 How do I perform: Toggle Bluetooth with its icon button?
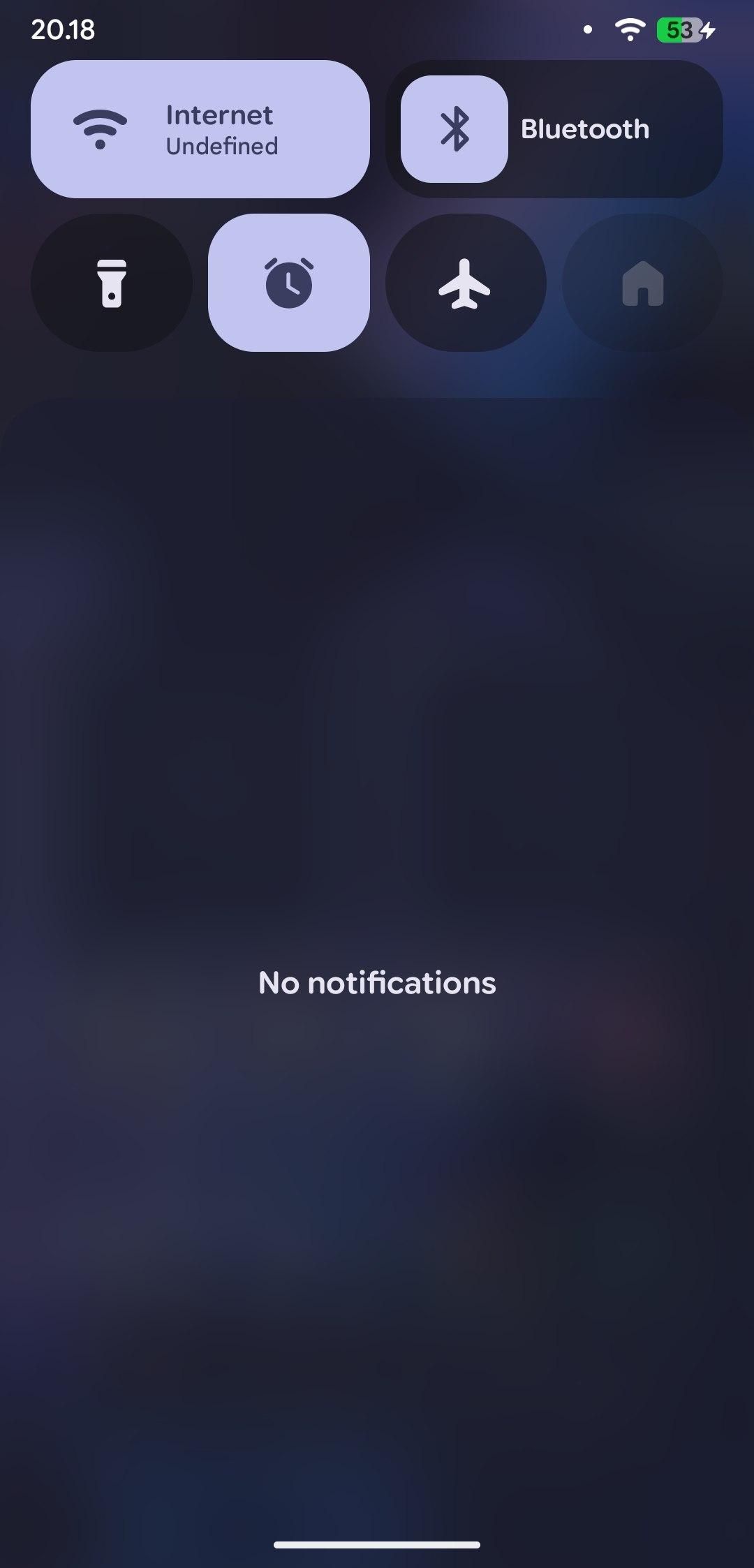pos(454,129)
